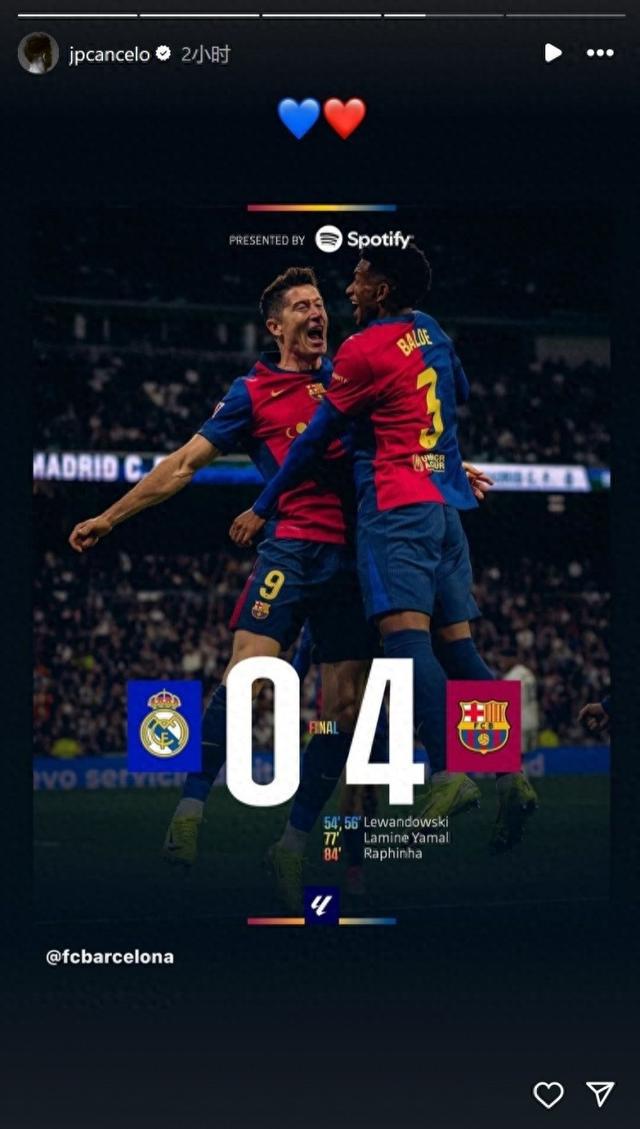Share this story via paper plane
Viewport: 640px width, 1129px height.
pyautogui.click(x=600, y=1094)
